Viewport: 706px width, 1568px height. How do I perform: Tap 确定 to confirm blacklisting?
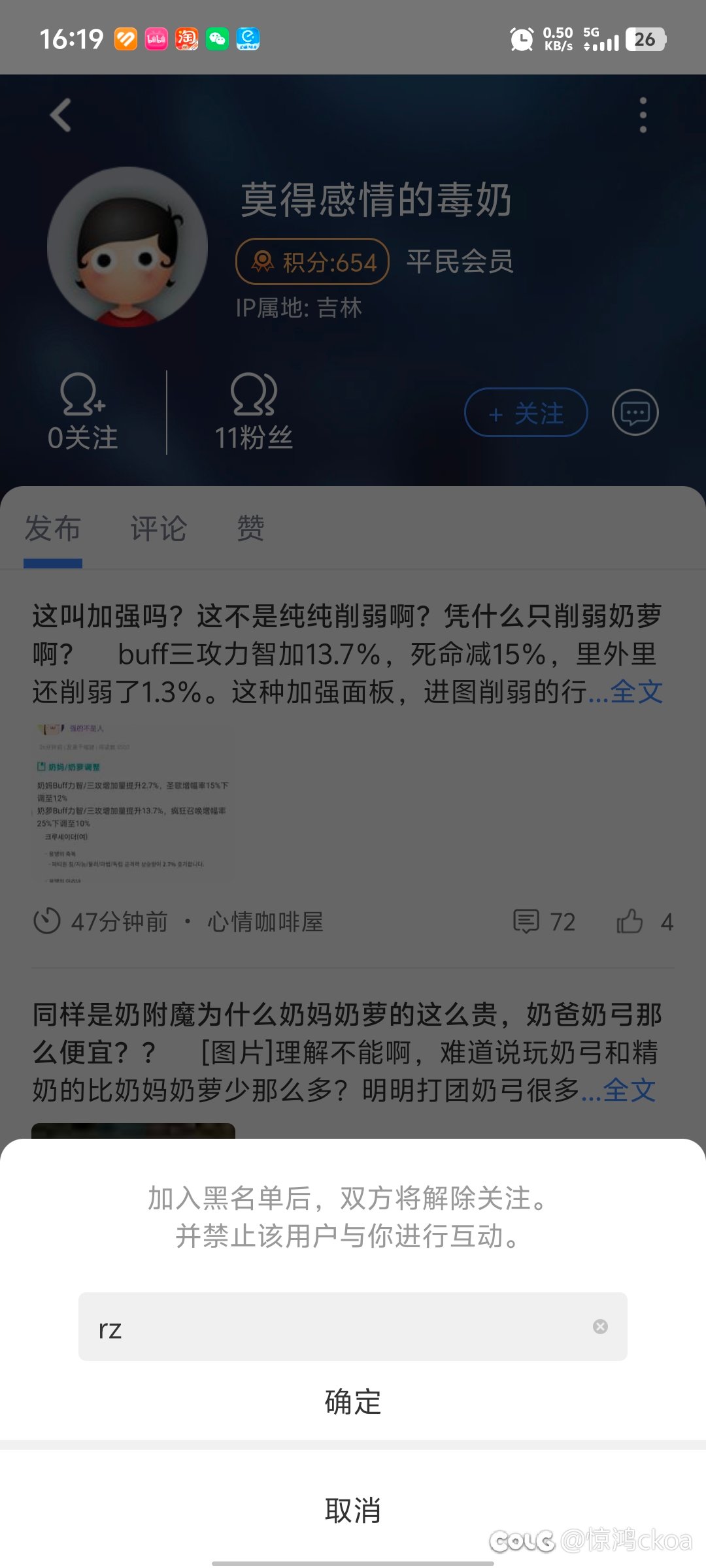(353, 1402)
